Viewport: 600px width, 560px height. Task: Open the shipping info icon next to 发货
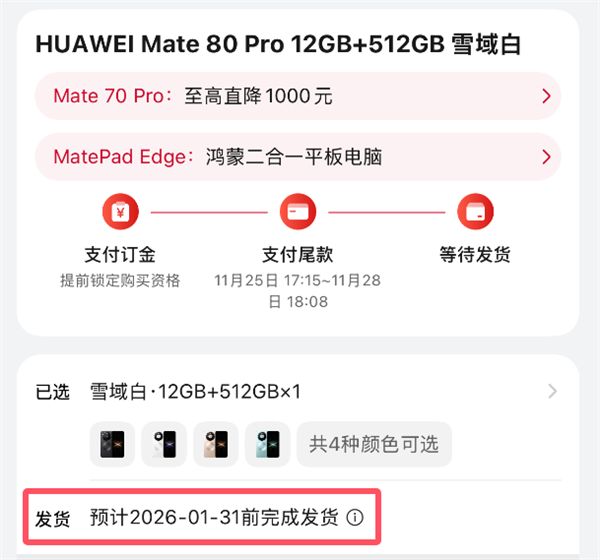pos(354,518)
